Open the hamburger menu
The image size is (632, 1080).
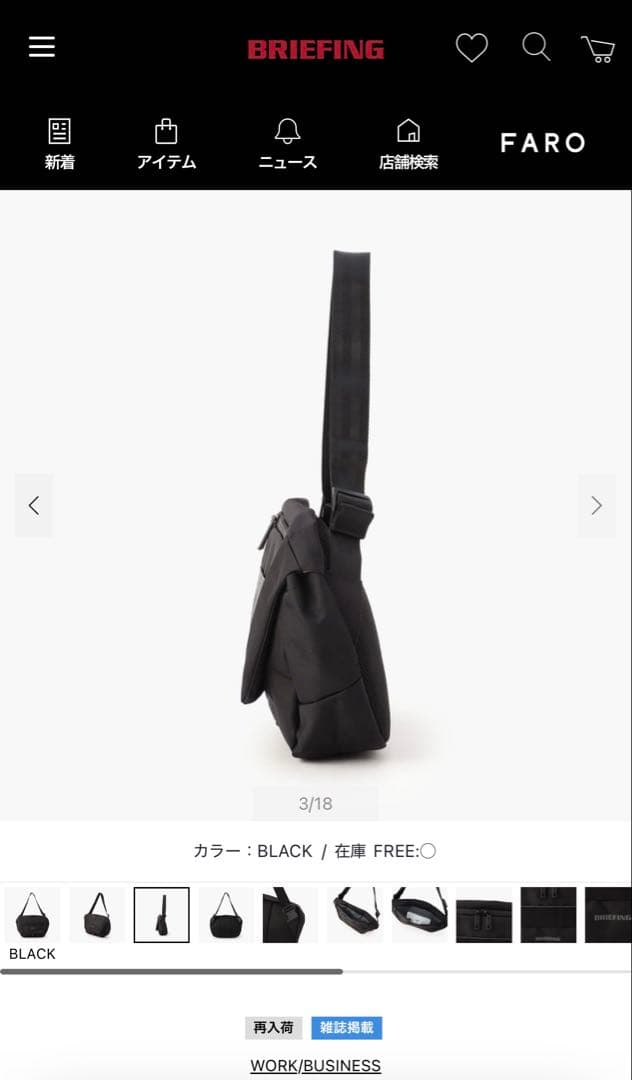(x=42, y=47)
